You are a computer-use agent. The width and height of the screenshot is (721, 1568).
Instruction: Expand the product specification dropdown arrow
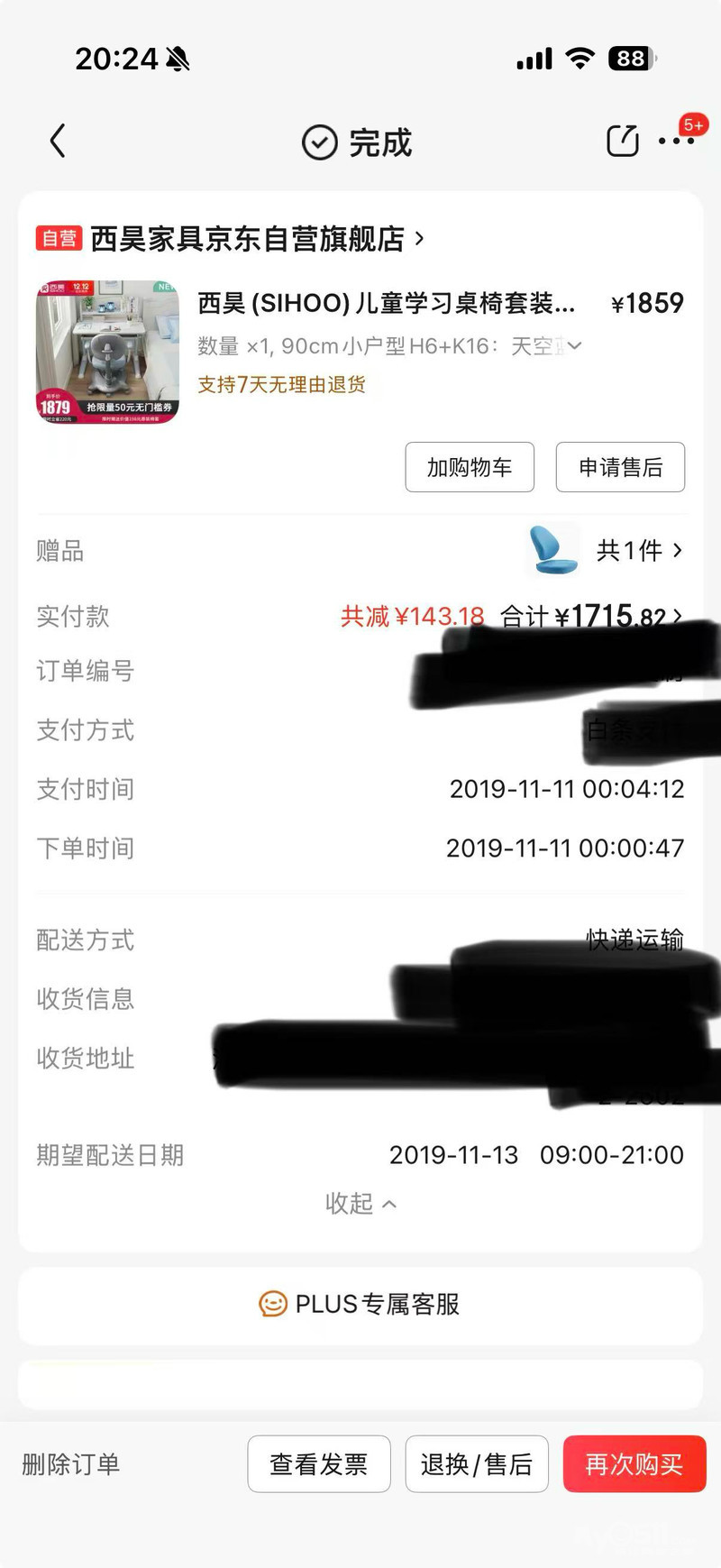point(574,346)
